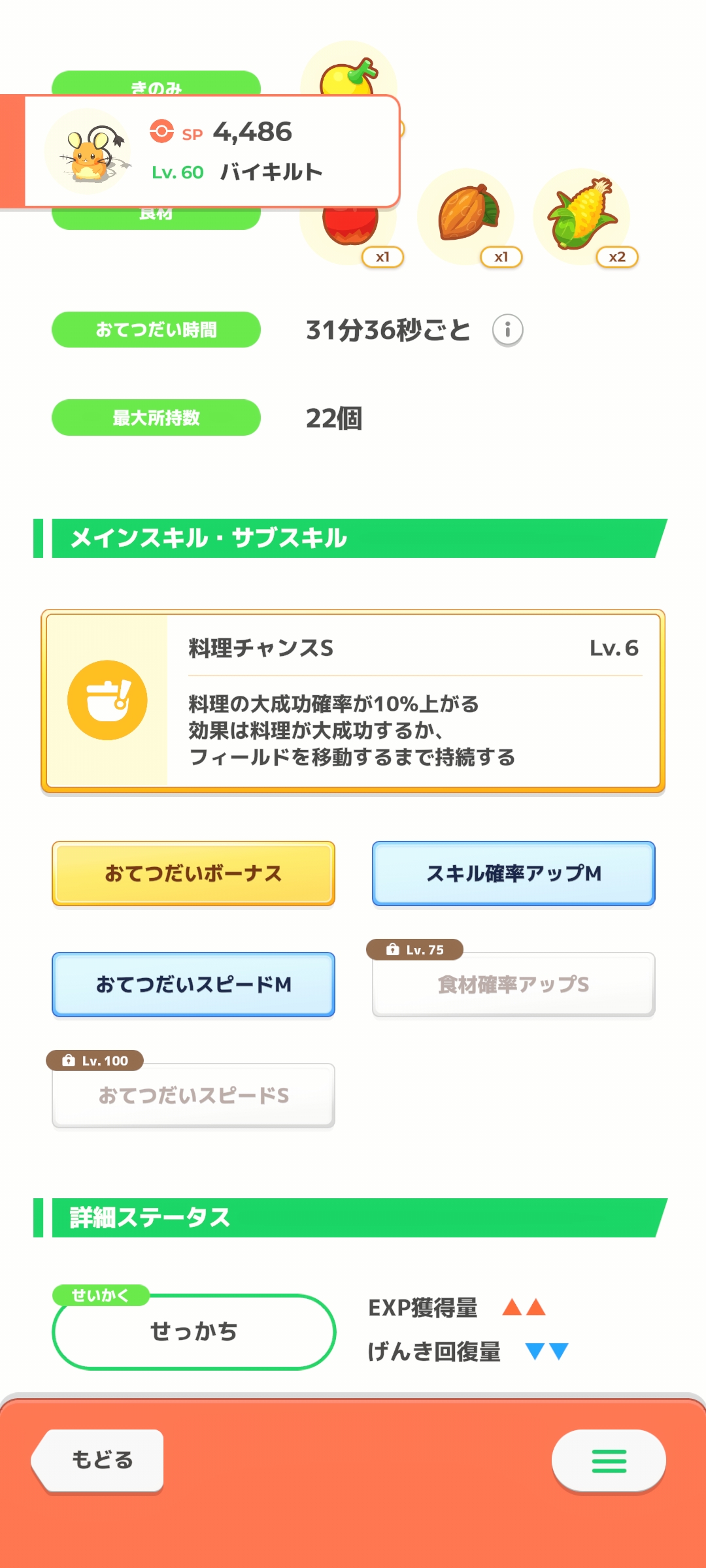706x1568 pixels.
Task: Open the 料理チャンスS main skill card
Action: coord(353,701)
